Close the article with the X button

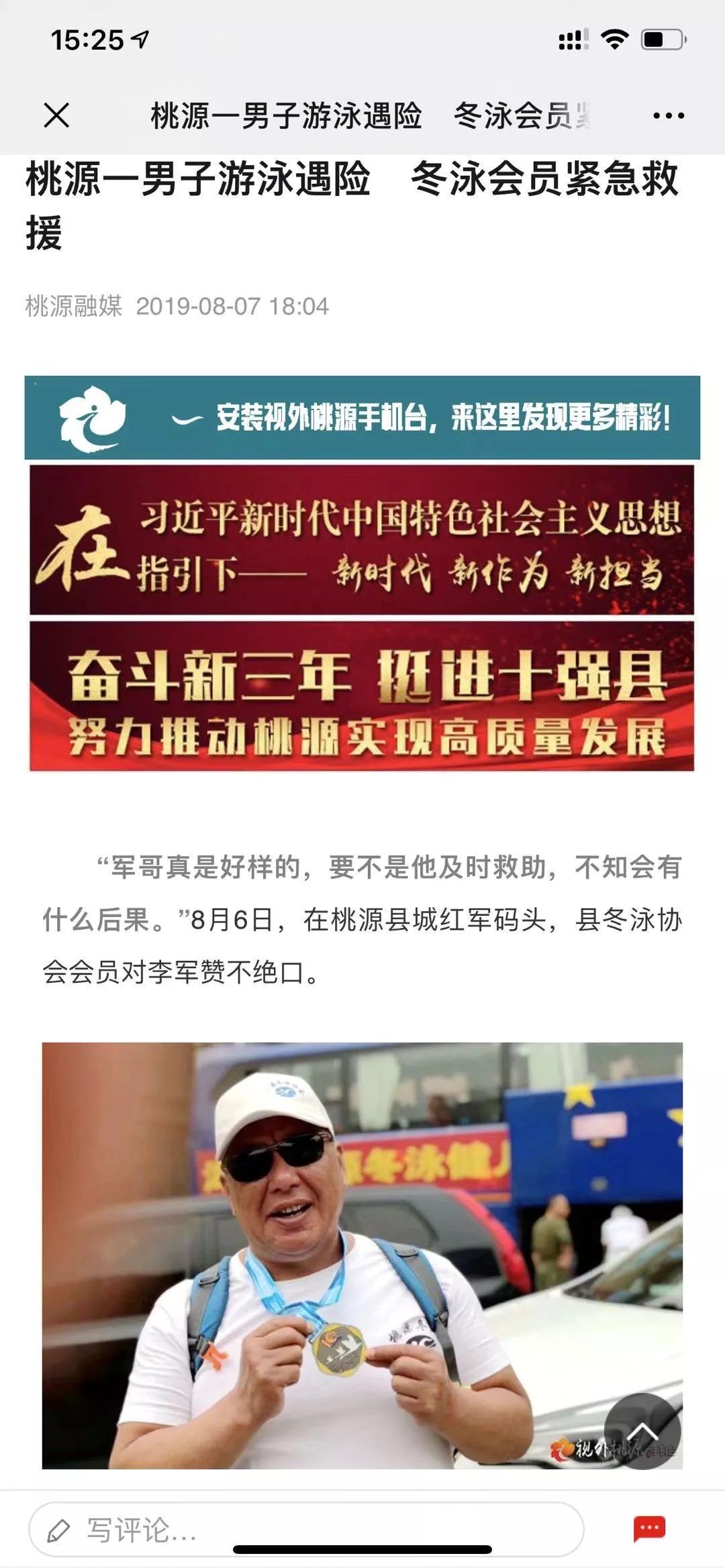click(x=56, y=115)
